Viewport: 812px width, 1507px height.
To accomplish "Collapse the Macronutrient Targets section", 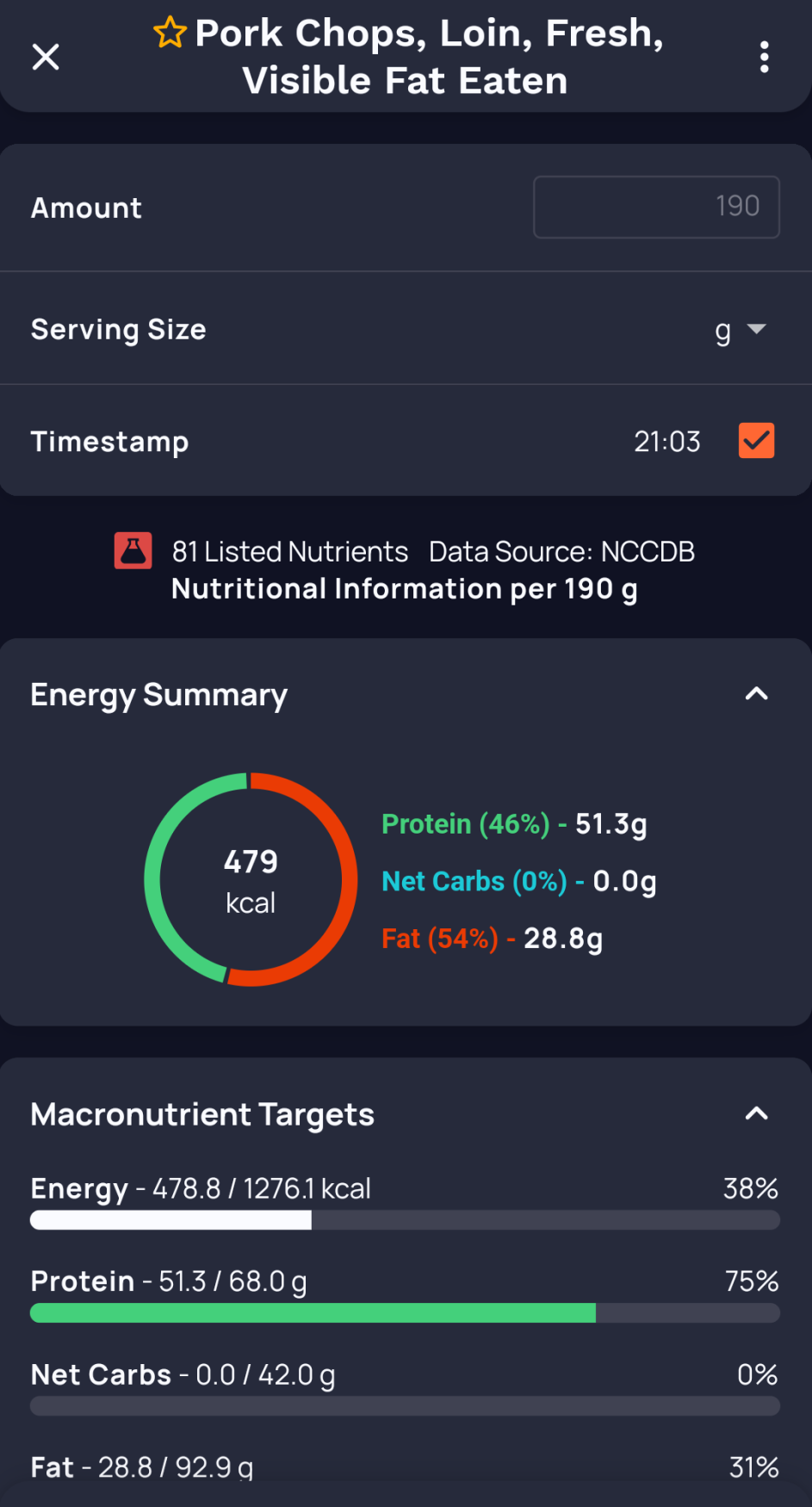I will tap(756, 1113).
